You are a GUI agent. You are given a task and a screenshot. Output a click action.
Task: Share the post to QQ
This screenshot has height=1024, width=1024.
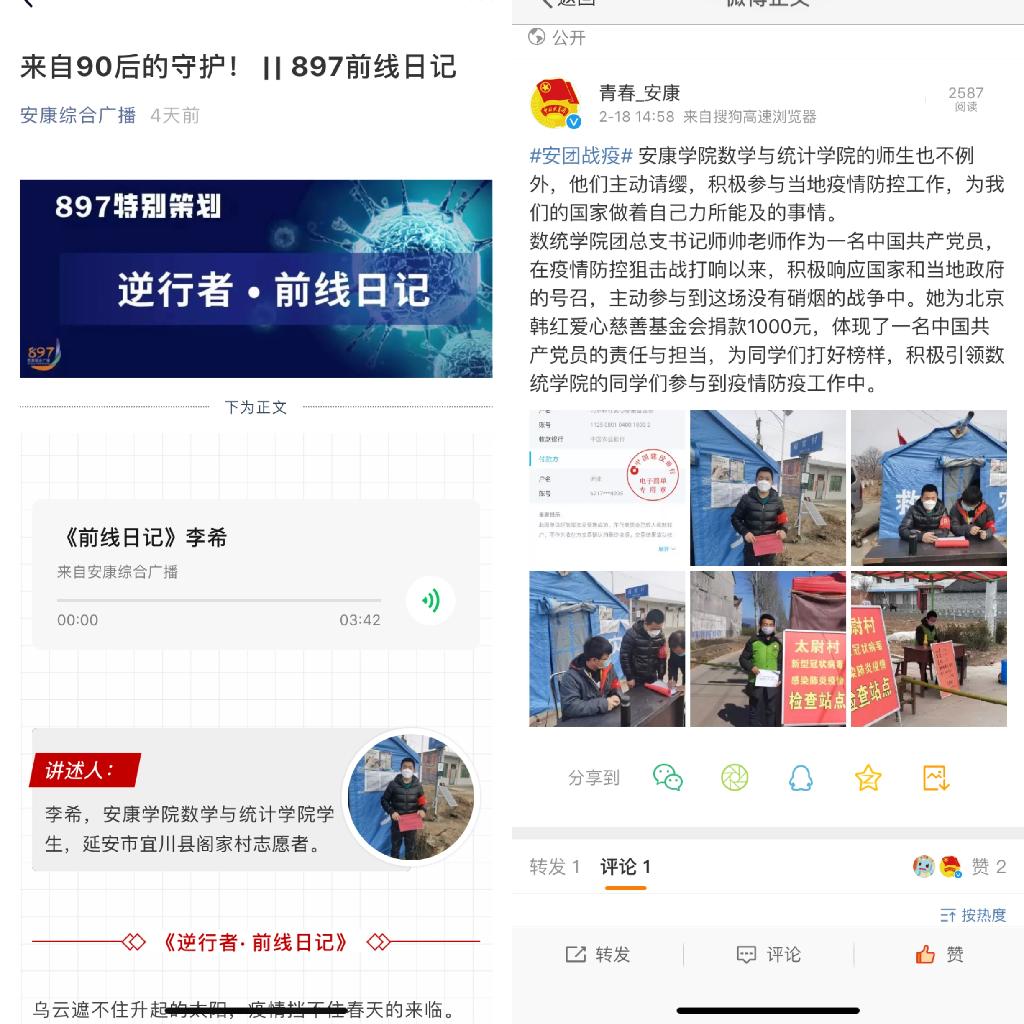[801, 777]
